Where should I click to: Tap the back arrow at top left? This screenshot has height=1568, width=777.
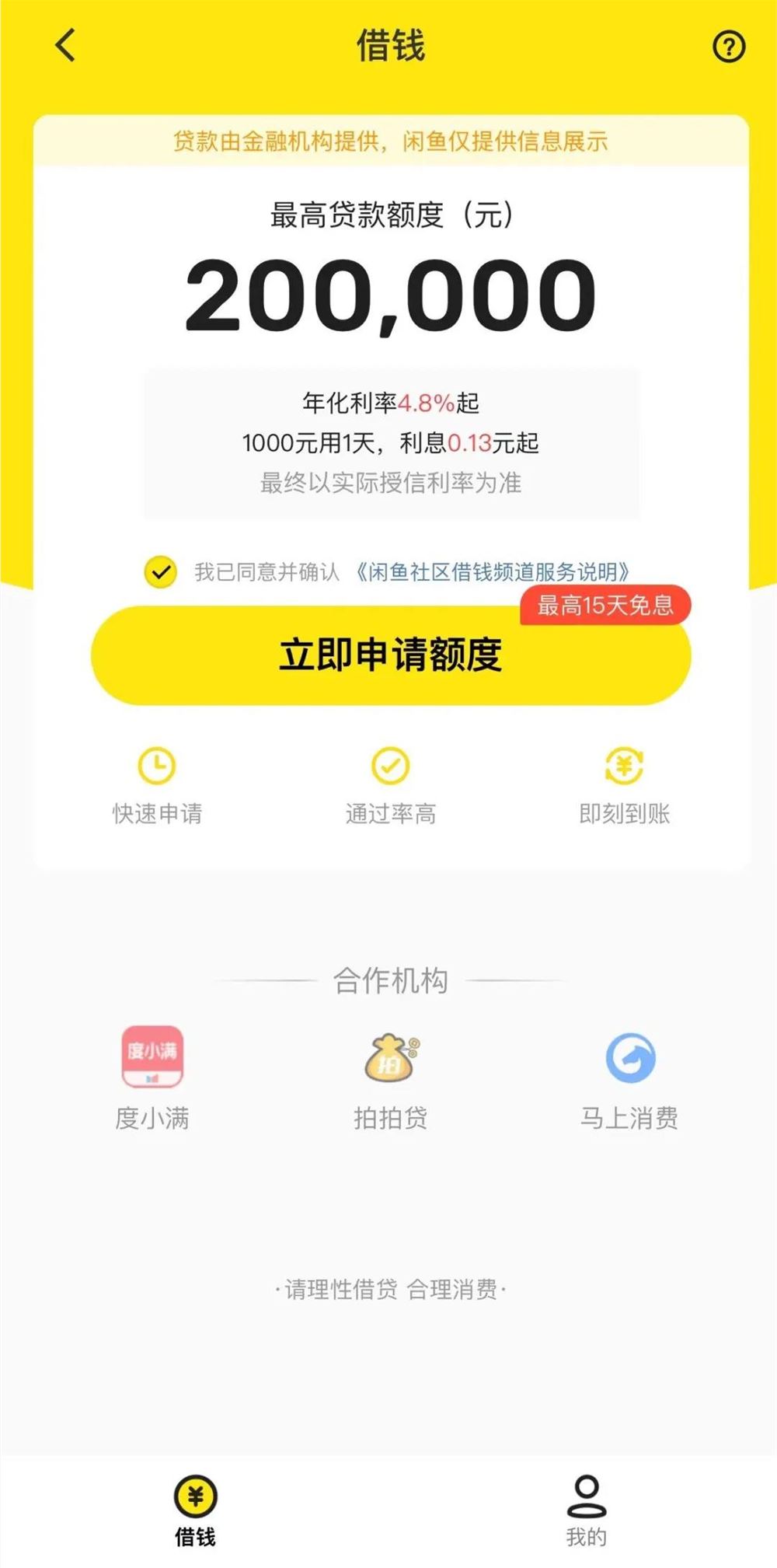pyautogui.click(x=64, y=47)
